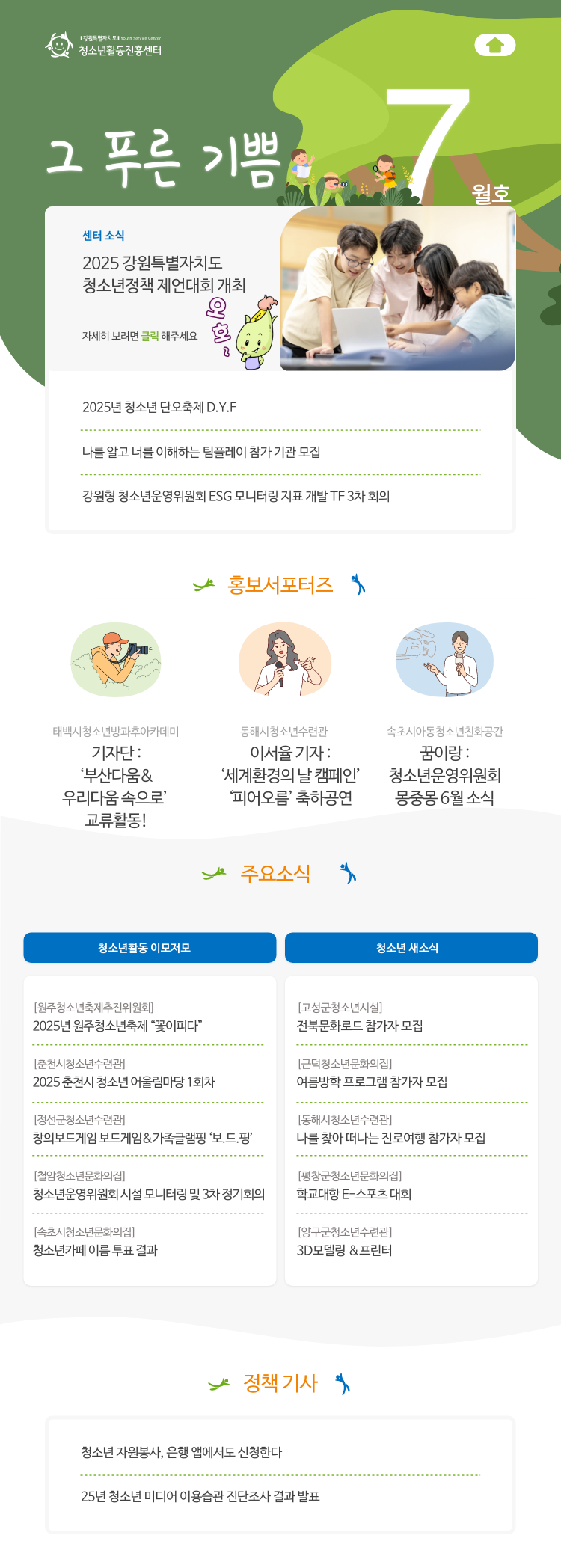Tap the home icon button
Viewport: 561px width, 1568px height.
[494, 46]
